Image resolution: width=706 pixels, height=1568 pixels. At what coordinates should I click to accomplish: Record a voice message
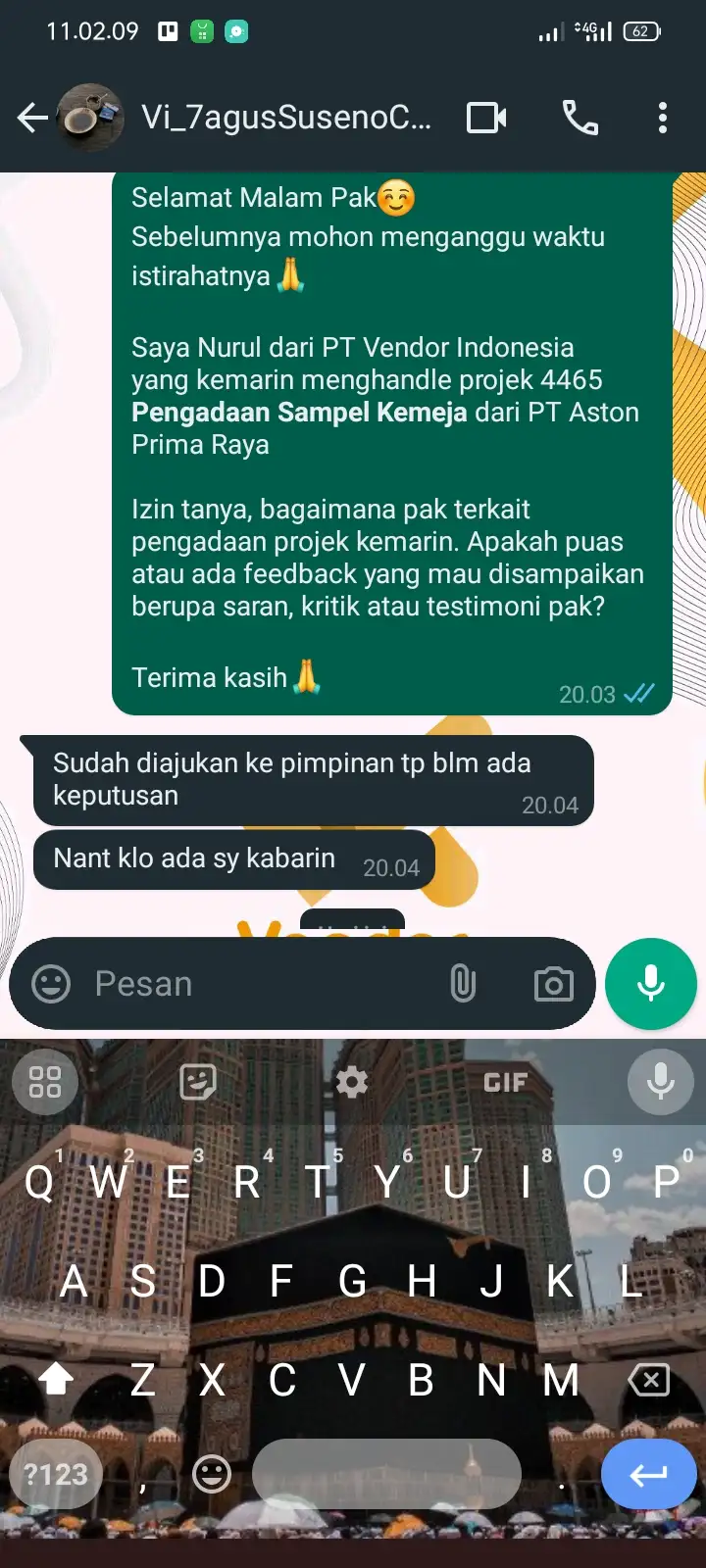coord(651,983)
